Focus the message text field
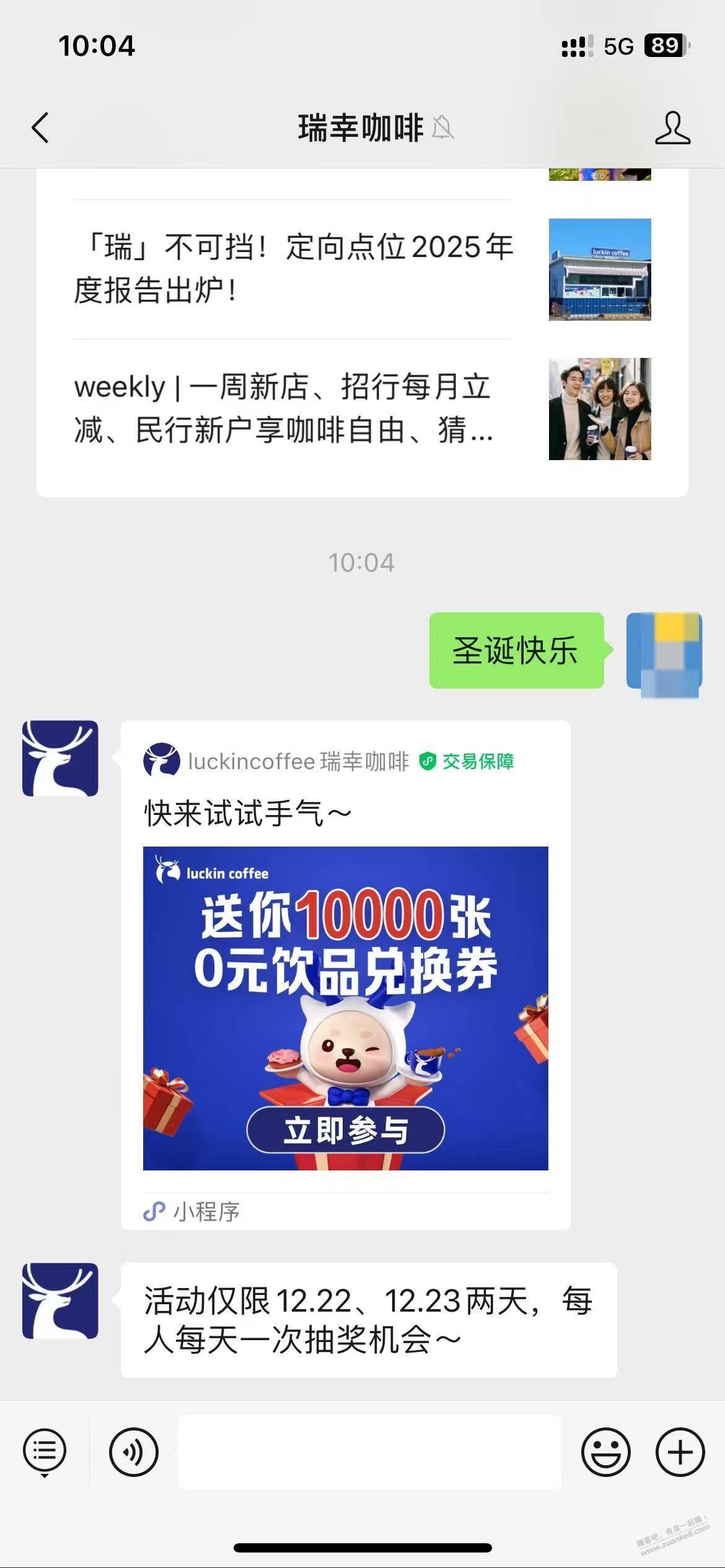725x1568 pixels. tap(370, 1452)
